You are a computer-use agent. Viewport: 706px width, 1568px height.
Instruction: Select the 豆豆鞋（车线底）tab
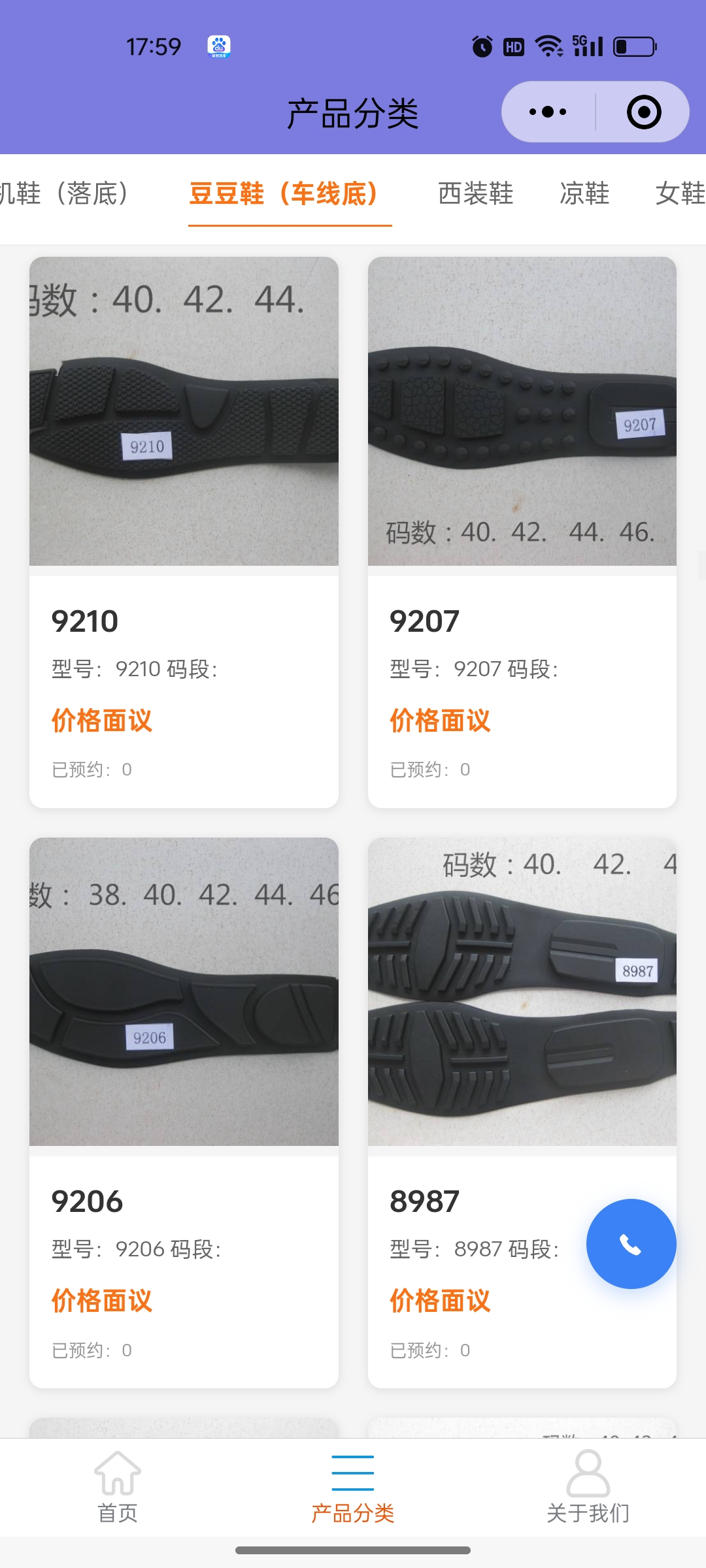click(x=284, y=193)
